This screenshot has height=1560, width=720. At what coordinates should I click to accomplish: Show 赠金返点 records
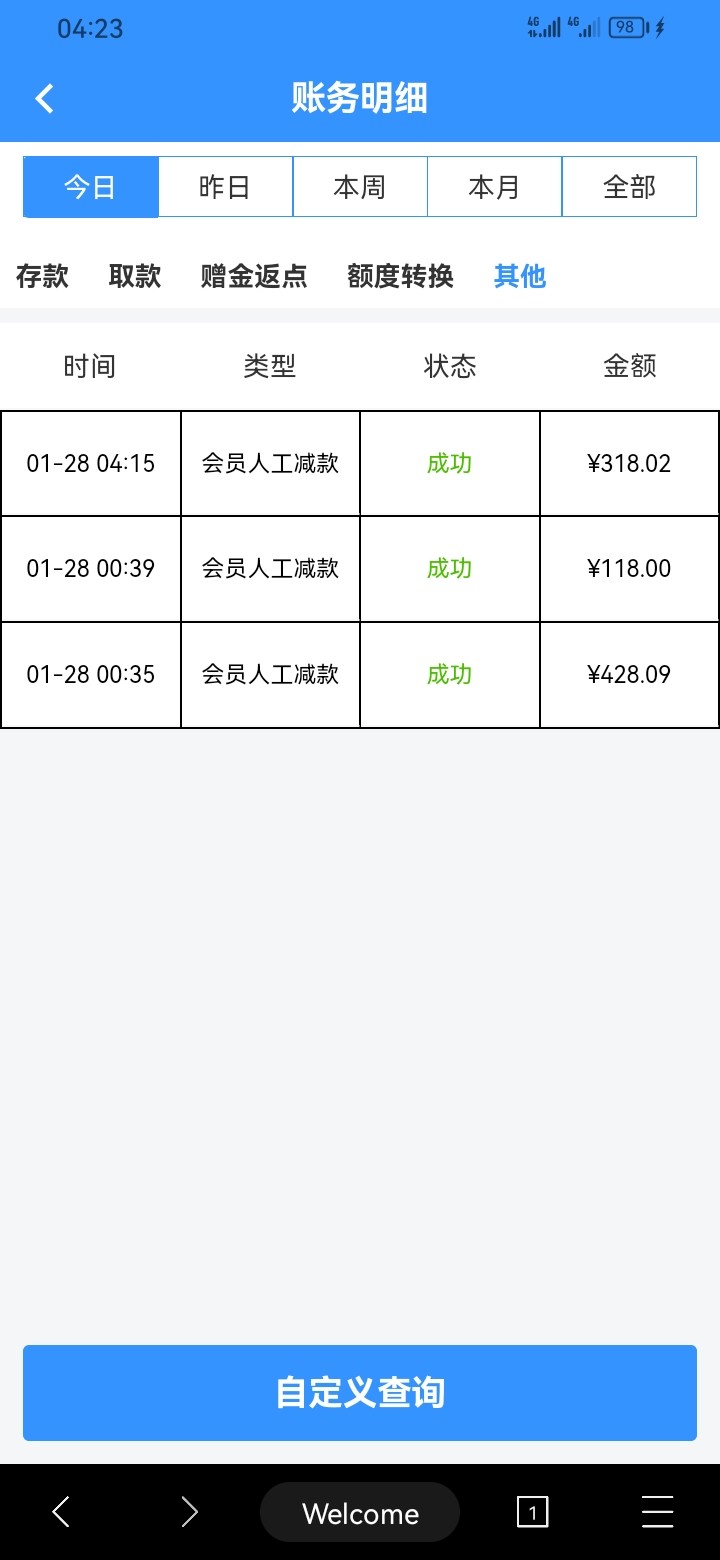(x=254, y=276)
